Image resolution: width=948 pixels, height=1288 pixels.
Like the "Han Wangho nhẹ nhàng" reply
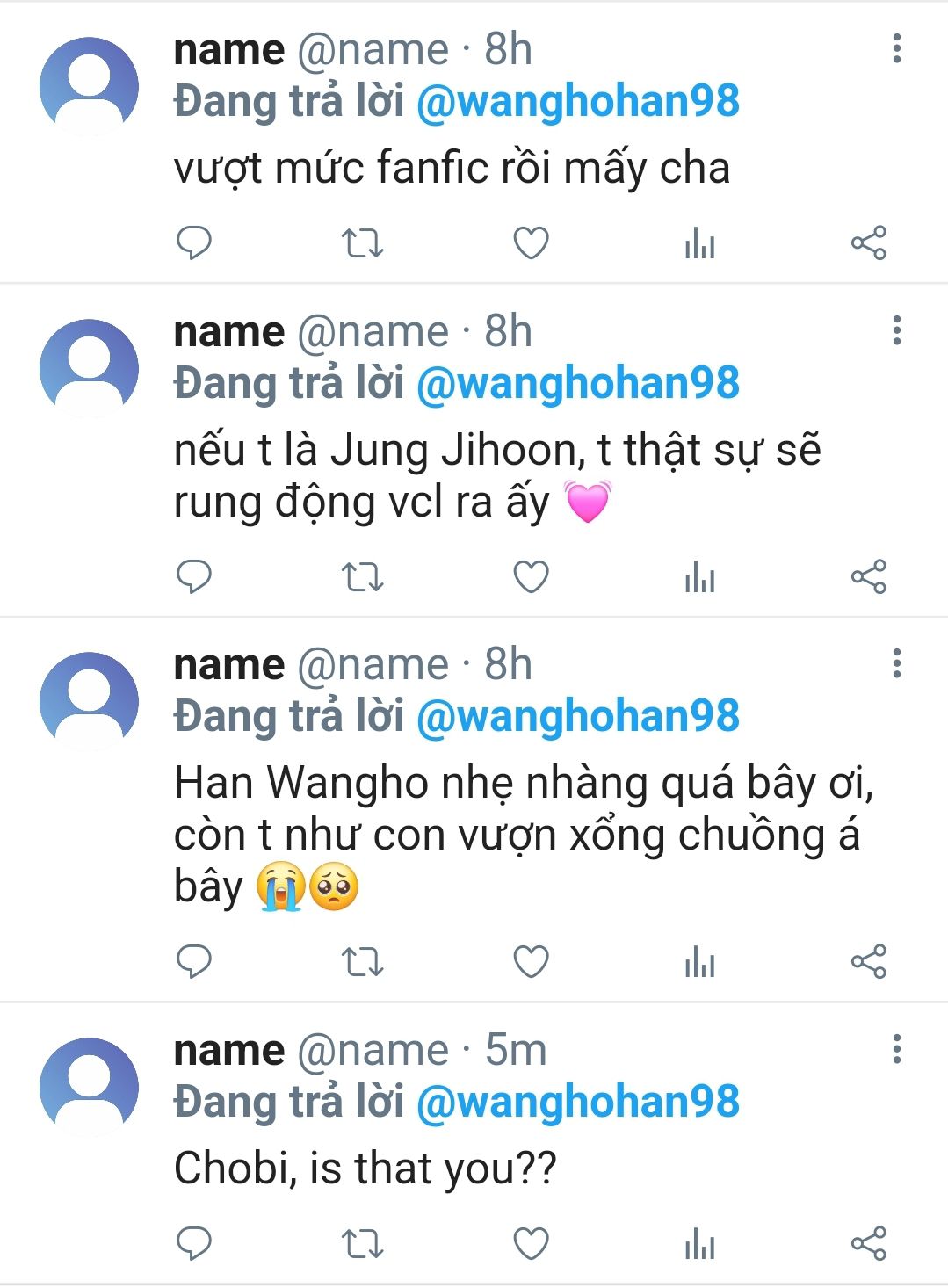pyautogui.click(x=531, y=962)
